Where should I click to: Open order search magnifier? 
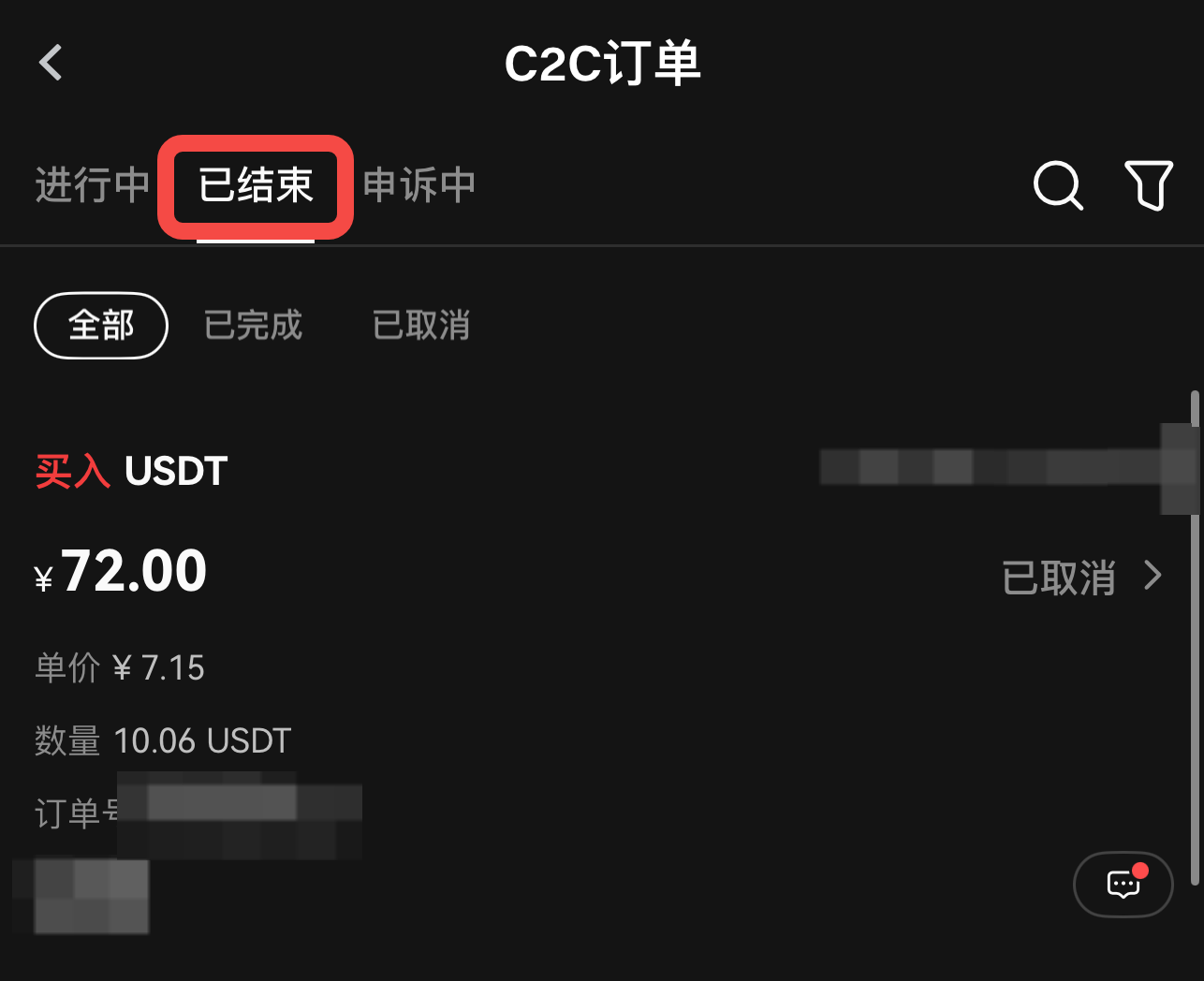[1058, 185]
